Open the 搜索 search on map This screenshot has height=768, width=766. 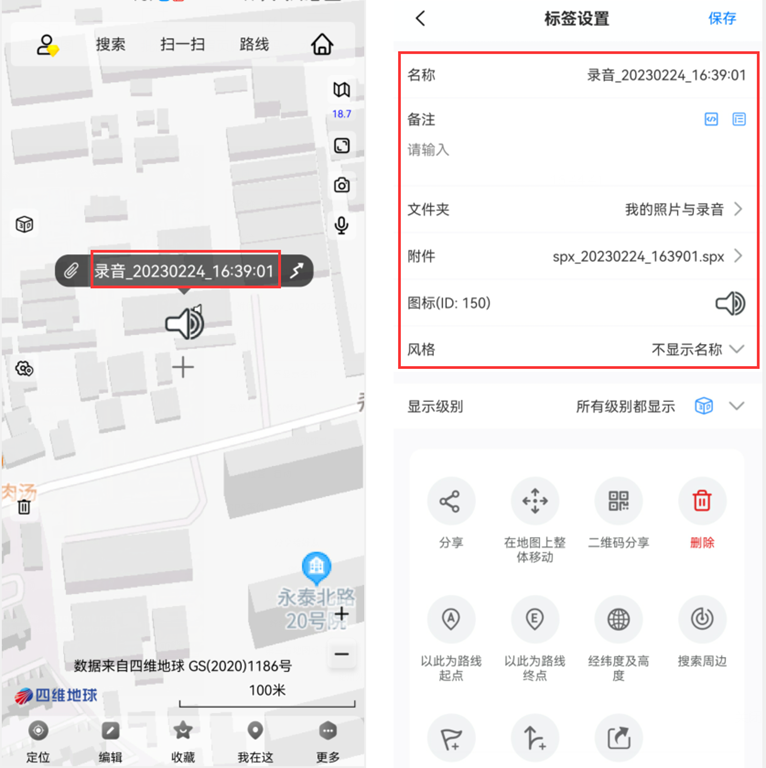pos(111,45)
